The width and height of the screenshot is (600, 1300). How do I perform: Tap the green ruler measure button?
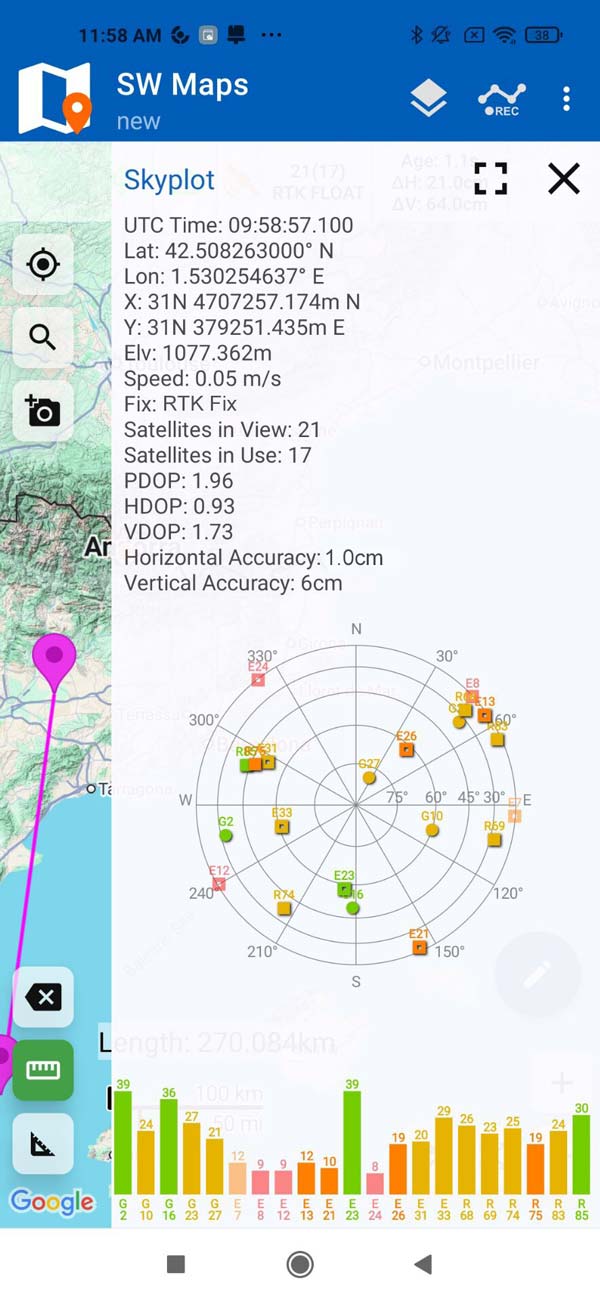point(43,1070)
